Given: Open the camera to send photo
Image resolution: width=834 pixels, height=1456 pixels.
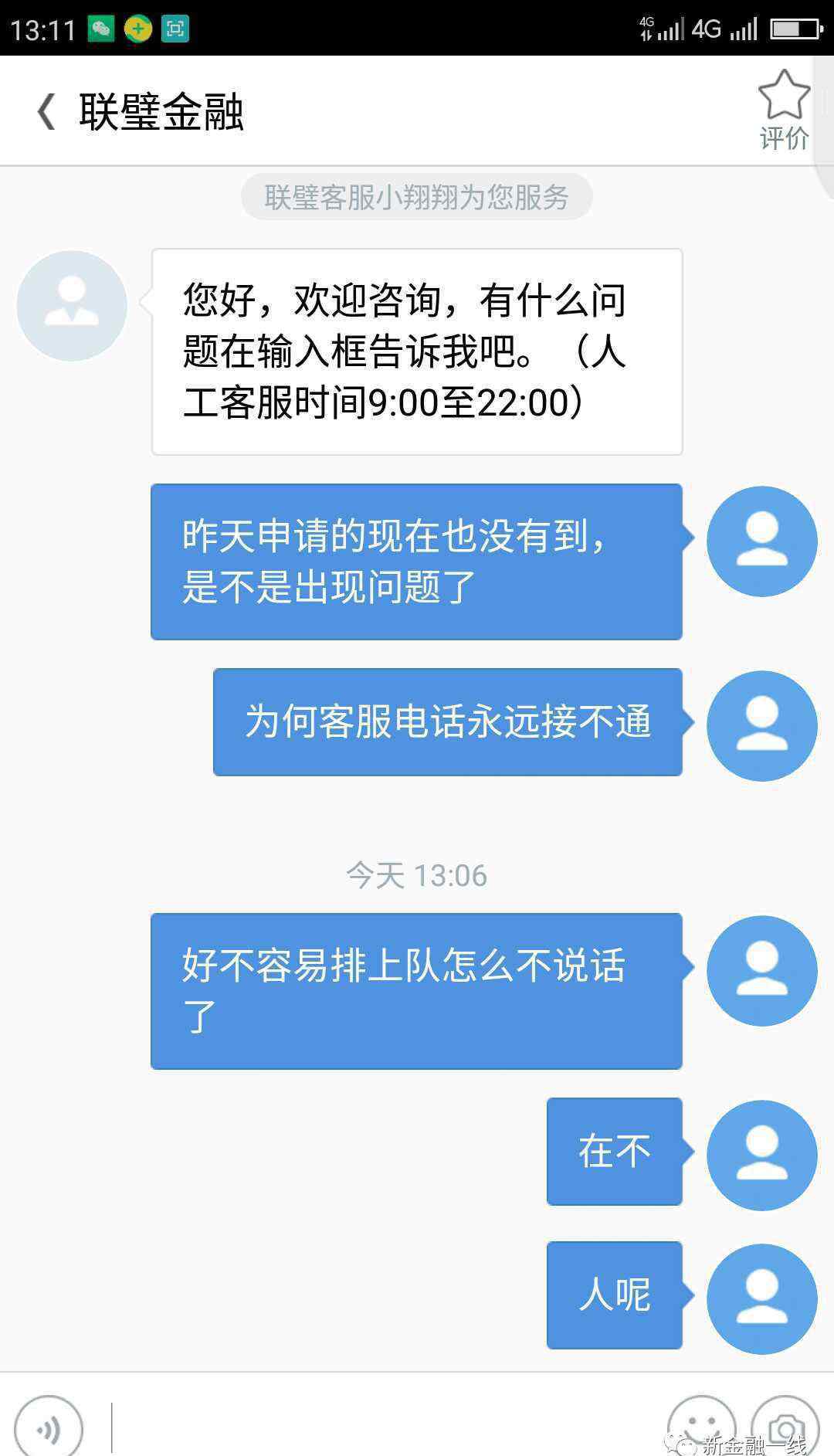Looking at the screenshot, I should click(785, 1427).
